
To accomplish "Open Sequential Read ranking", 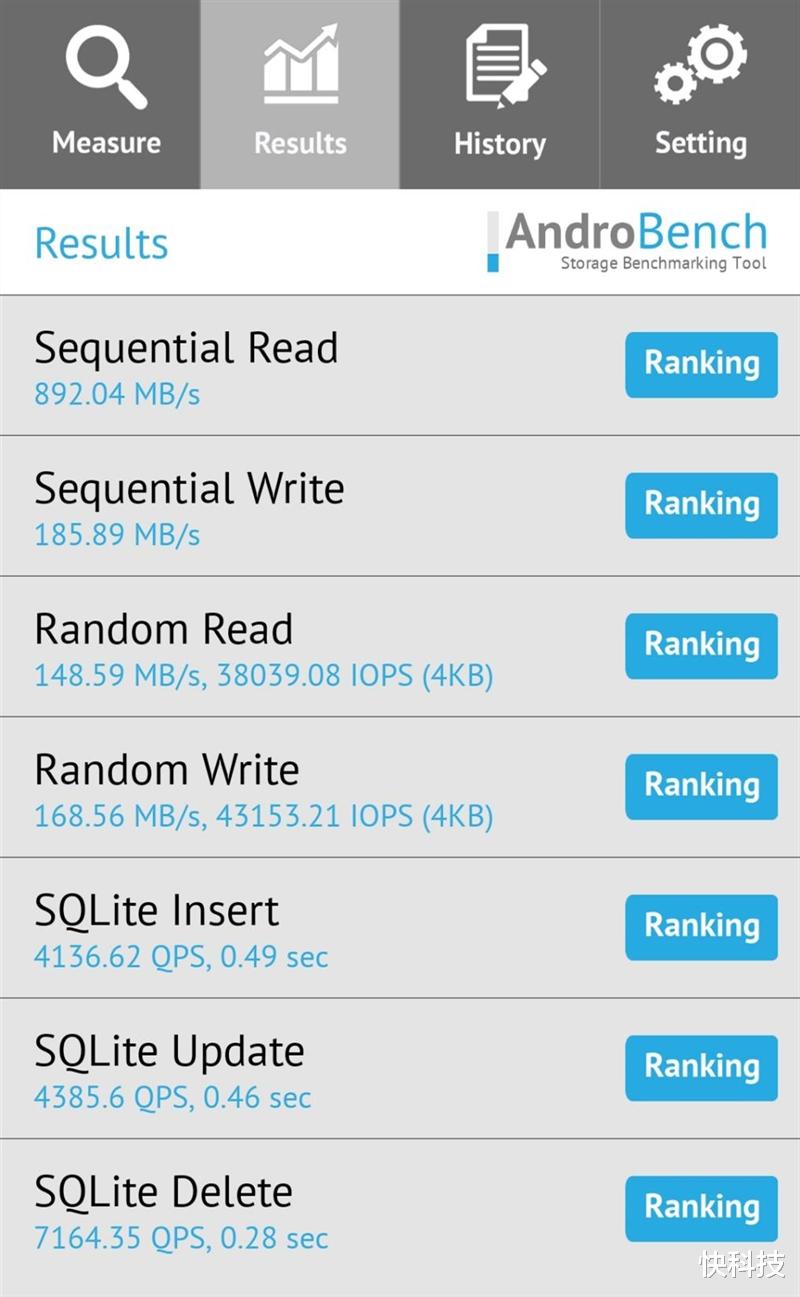I will [701, 364].
